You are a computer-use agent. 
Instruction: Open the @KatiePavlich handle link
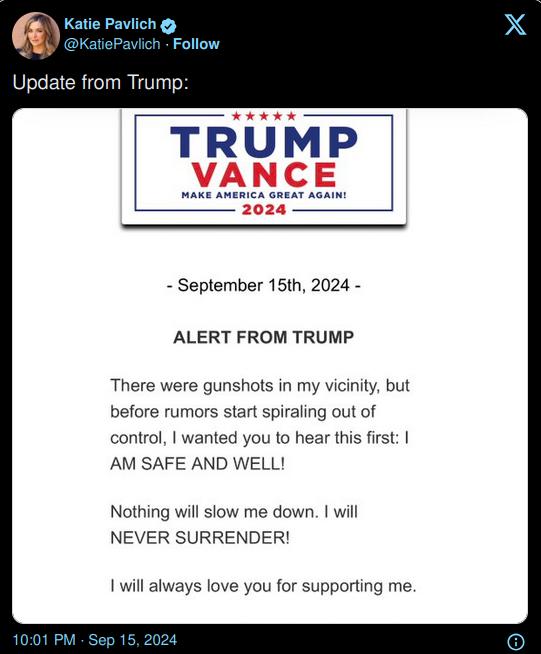pyautogui.click(x=112, y=44)
